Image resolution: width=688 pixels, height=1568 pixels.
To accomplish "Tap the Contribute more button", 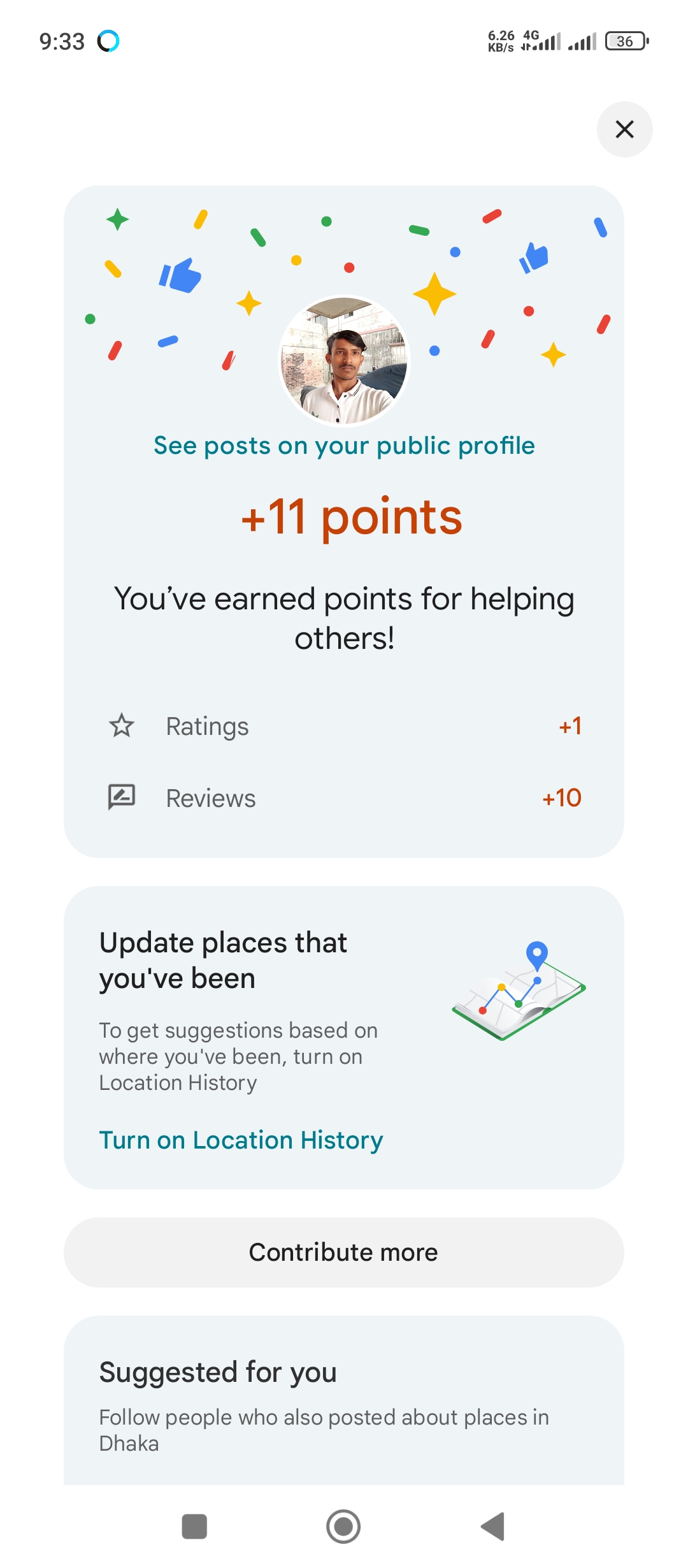I will [x=344, y=1252].
